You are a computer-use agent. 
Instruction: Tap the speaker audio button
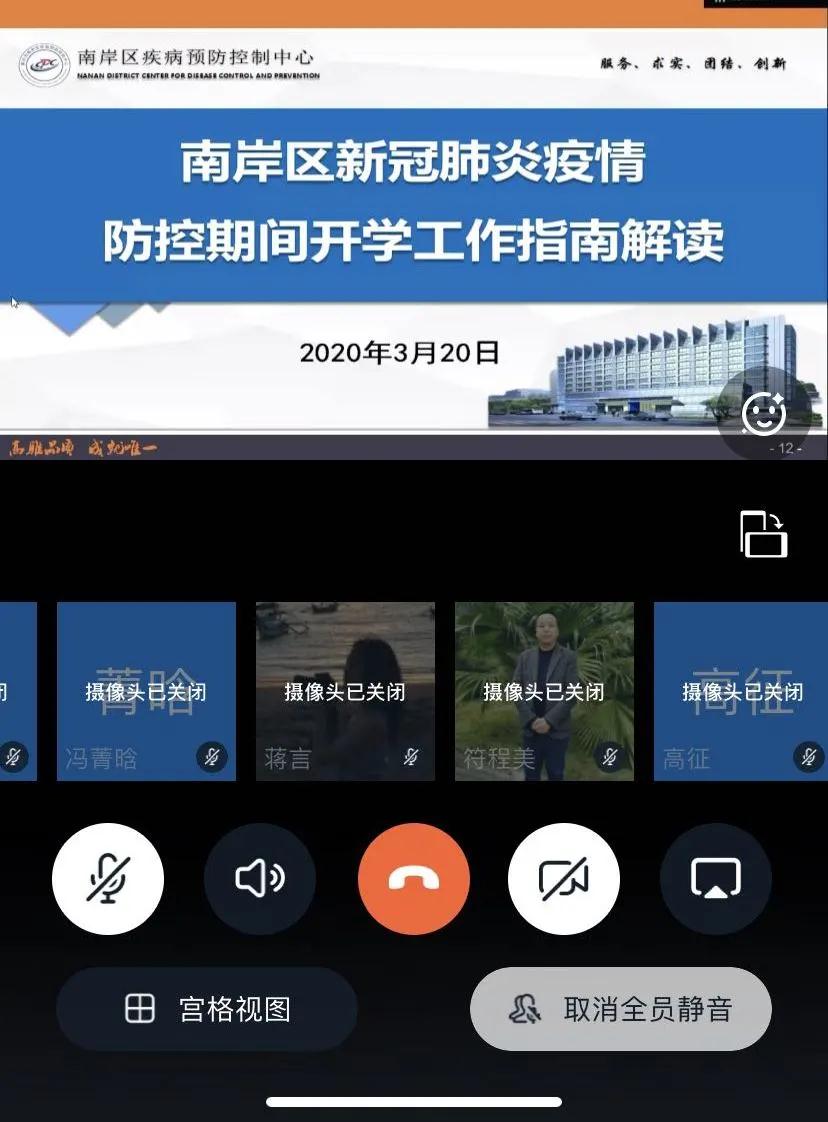click(260, 879)
